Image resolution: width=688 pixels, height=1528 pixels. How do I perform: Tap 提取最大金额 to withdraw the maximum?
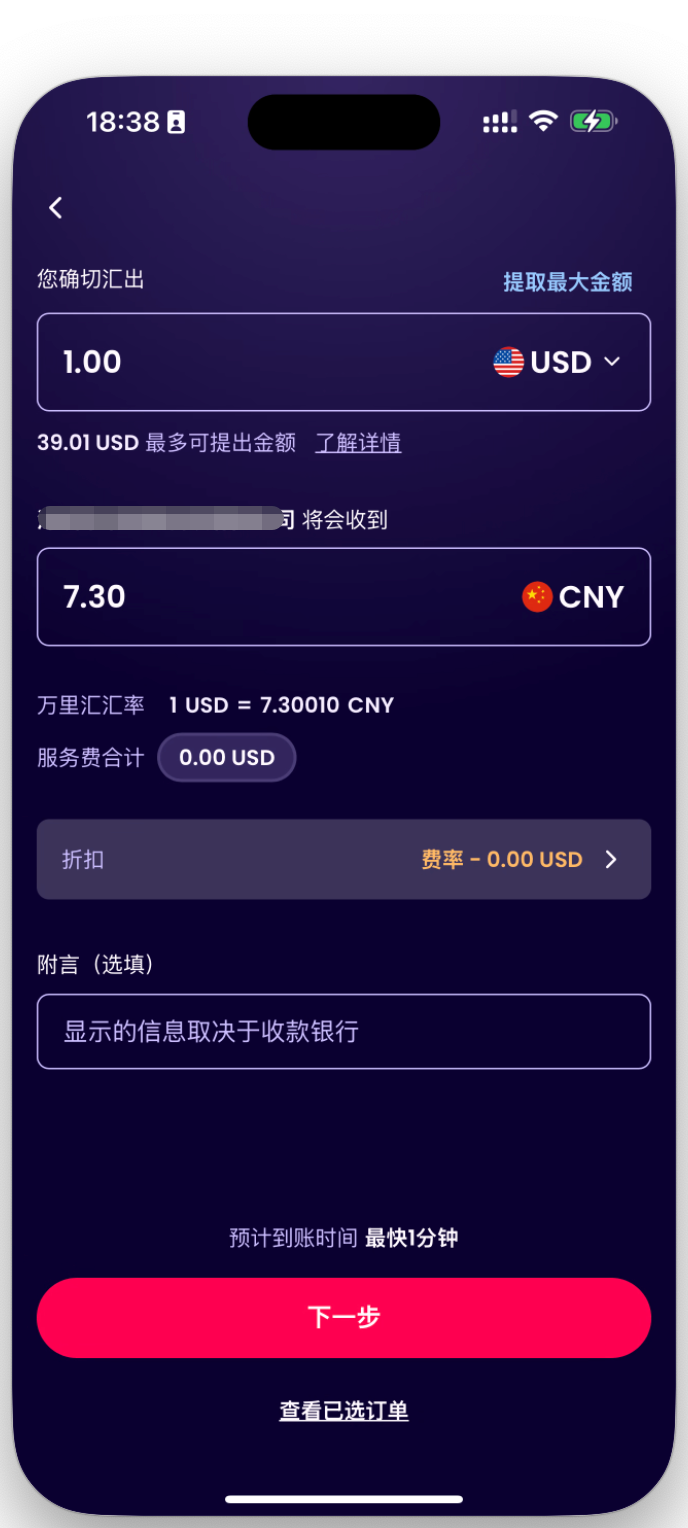(567, 282)
